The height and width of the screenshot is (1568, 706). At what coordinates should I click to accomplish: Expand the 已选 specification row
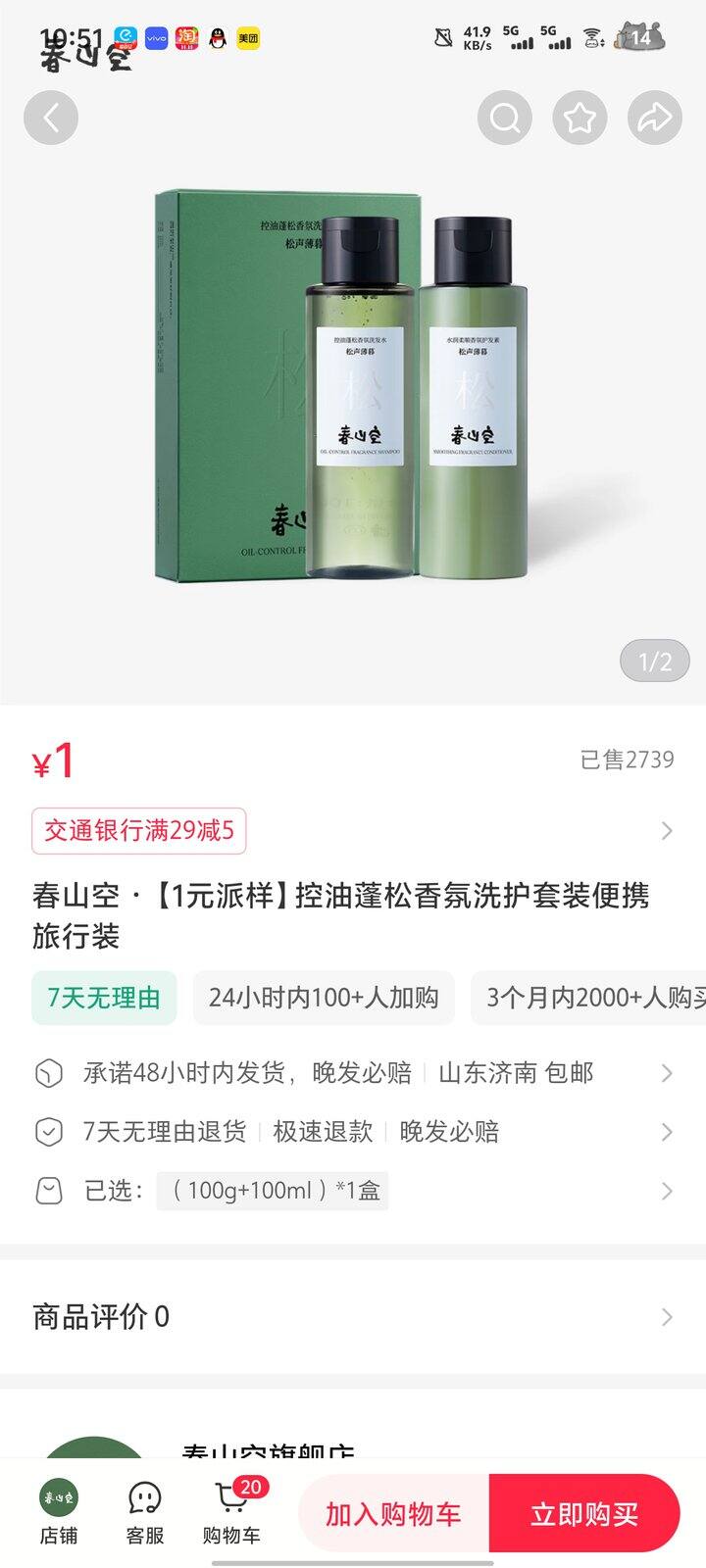[353, 1191]
